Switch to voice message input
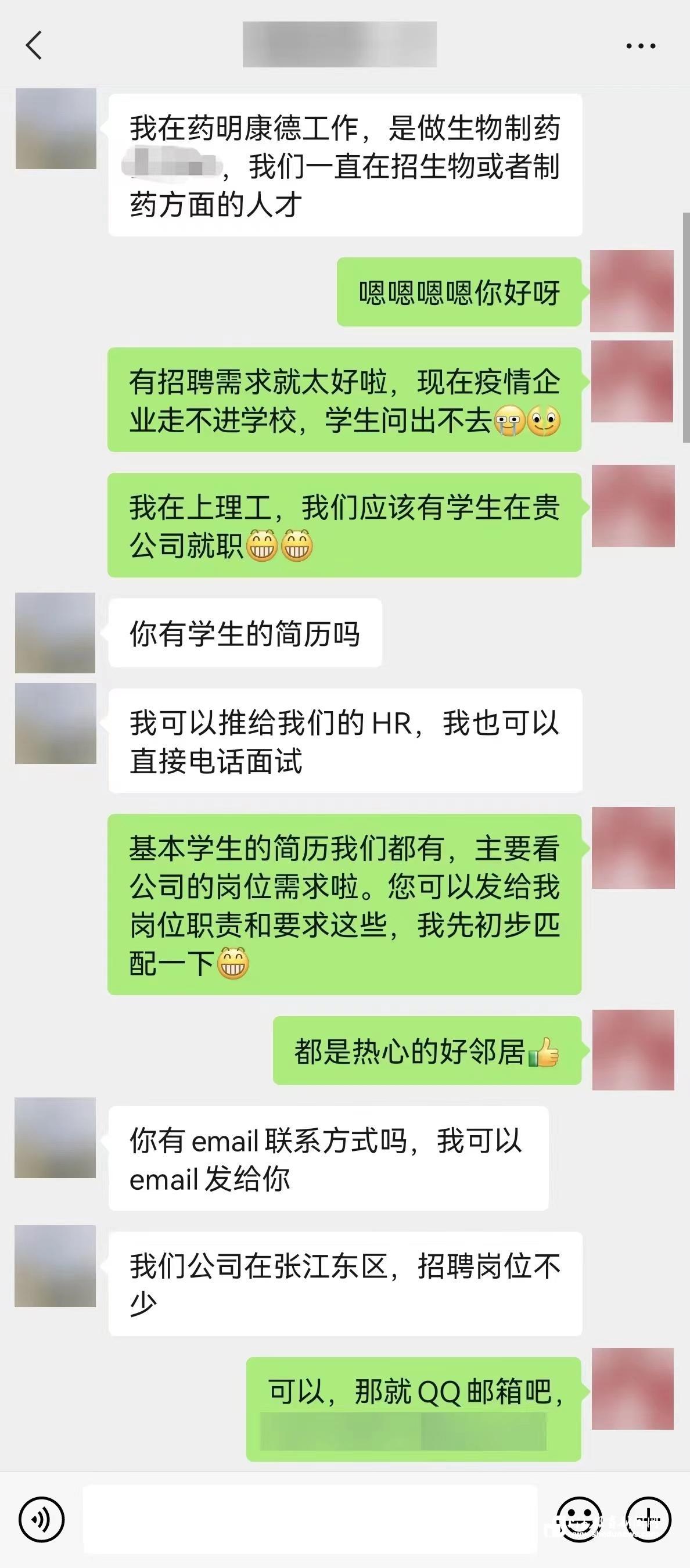Screen dimensions: 690x1568 point(41,1519)
